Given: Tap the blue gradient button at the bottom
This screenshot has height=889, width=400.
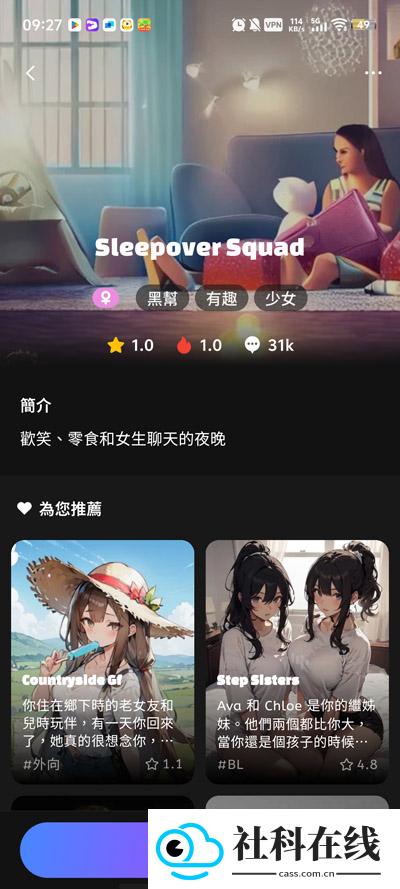Looking at the screenshot, I should pos(84,850).
